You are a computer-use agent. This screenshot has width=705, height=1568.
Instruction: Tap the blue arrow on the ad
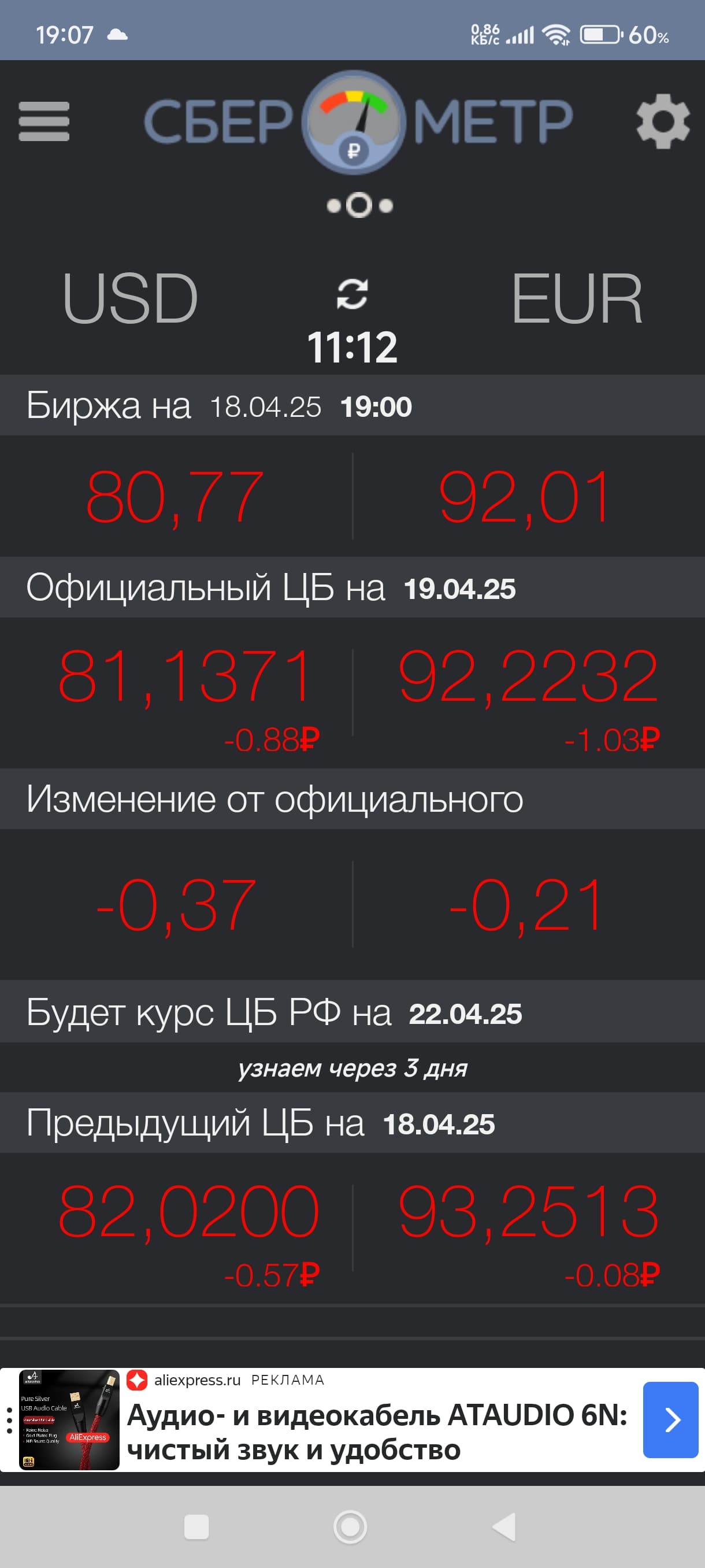pos(670,1419)
